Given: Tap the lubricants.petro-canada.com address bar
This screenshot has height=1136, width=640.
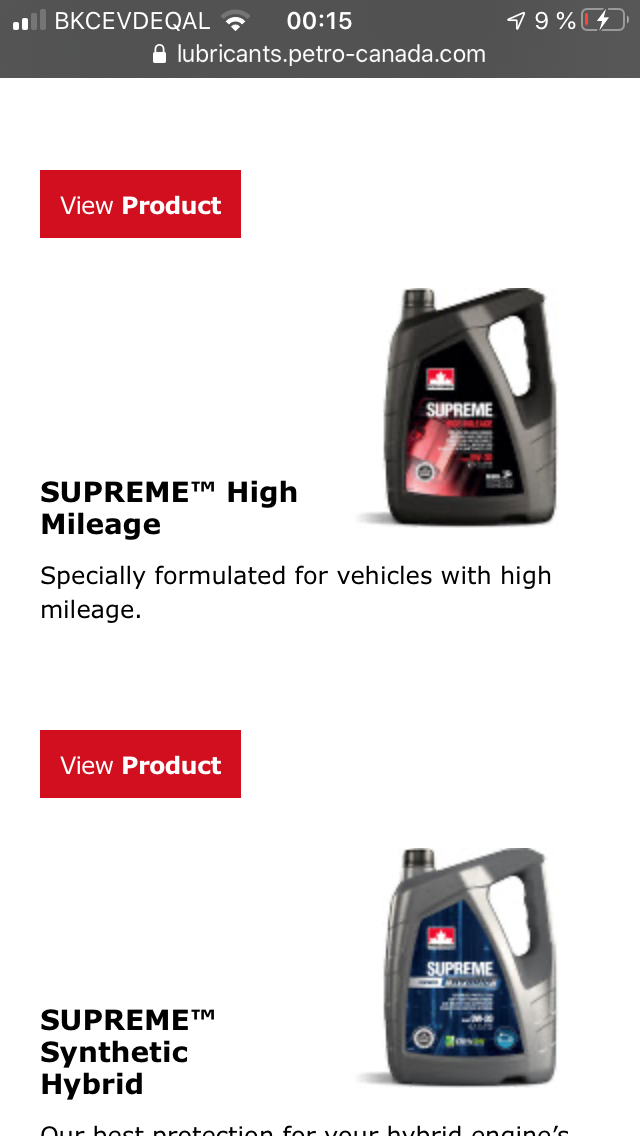Looking at the screenshot, I should 319,54.
